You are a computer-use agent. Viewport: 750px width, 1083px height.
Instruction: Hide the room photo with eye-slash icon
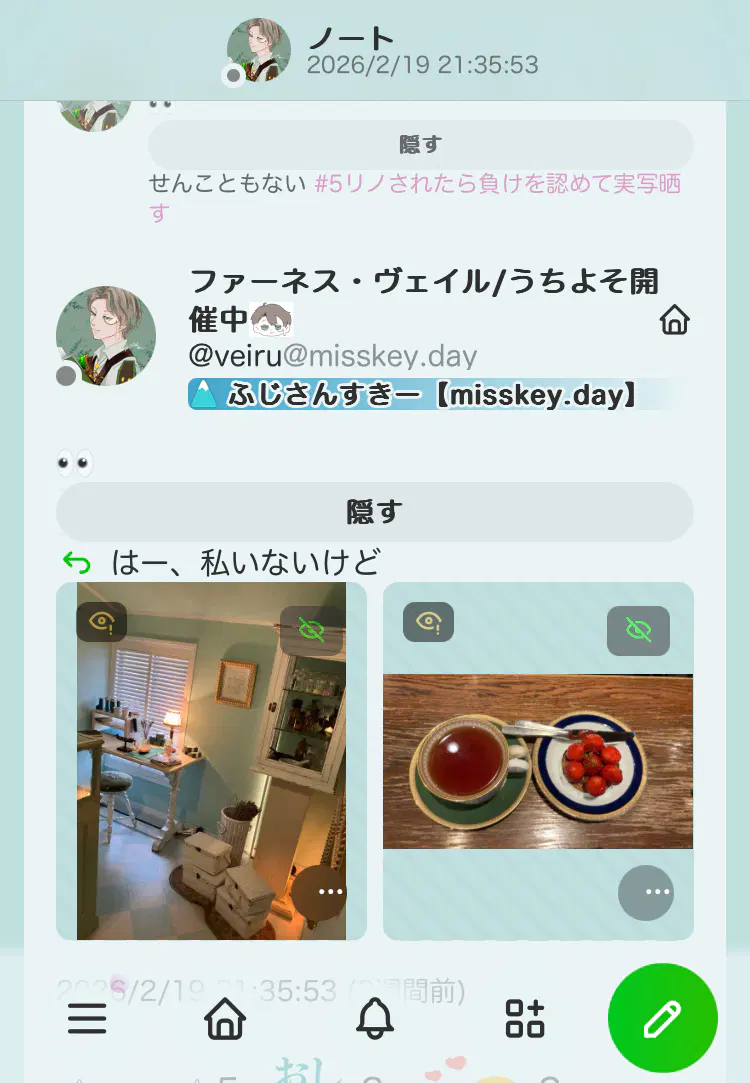(x=312, y=630)
